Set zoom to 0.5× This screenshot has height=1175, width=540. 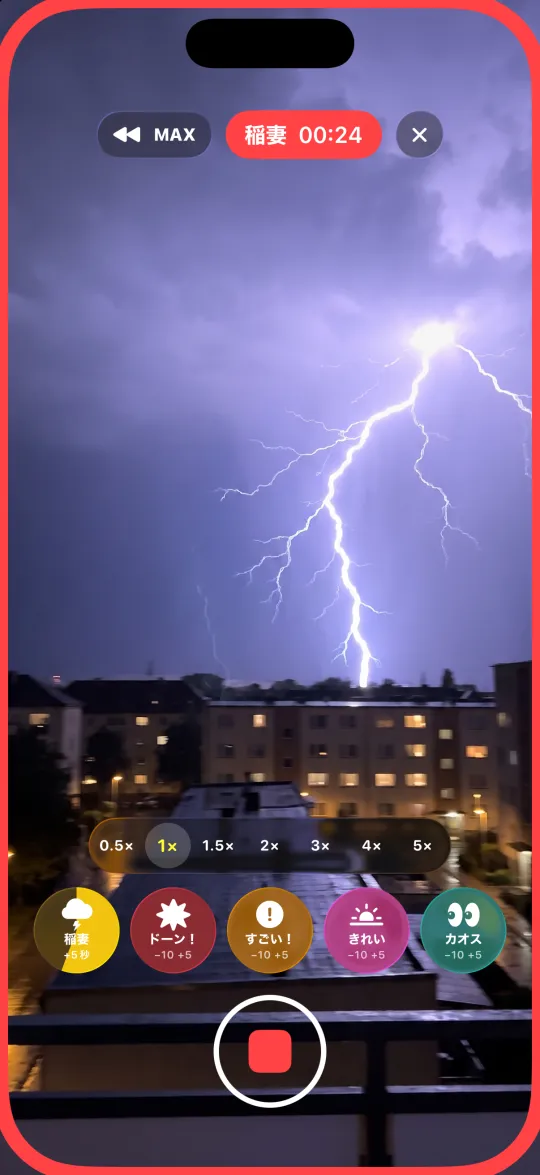(x=116, y=845)
